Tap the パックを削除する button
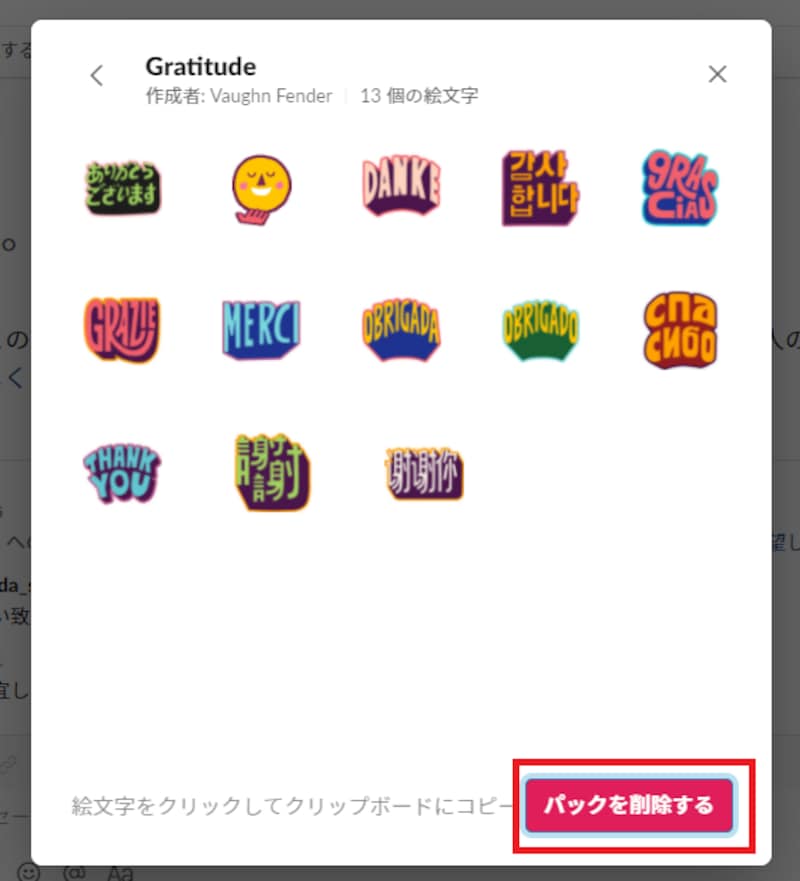This screenshot has height=881, width=800. click(629, 805)
